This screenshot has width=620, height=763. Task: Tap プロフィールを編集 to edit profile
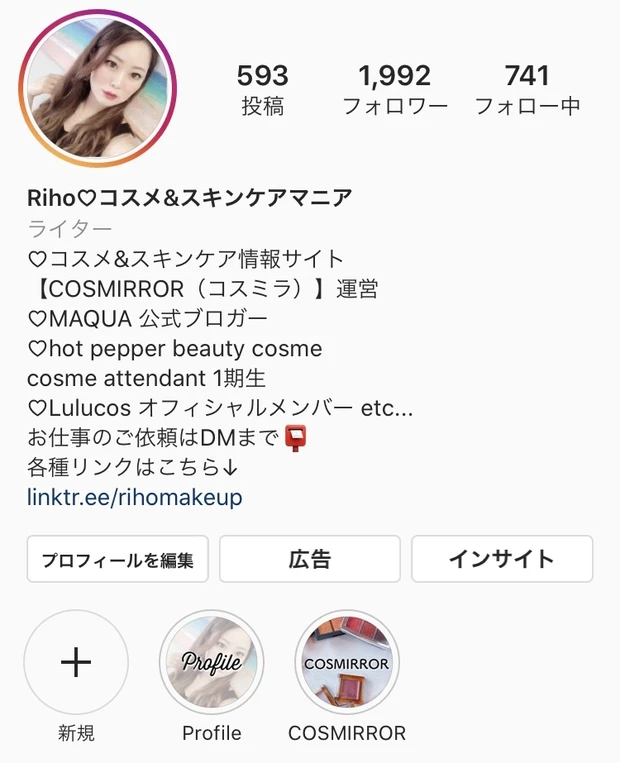pyautogui.click(x=117, y=559)
